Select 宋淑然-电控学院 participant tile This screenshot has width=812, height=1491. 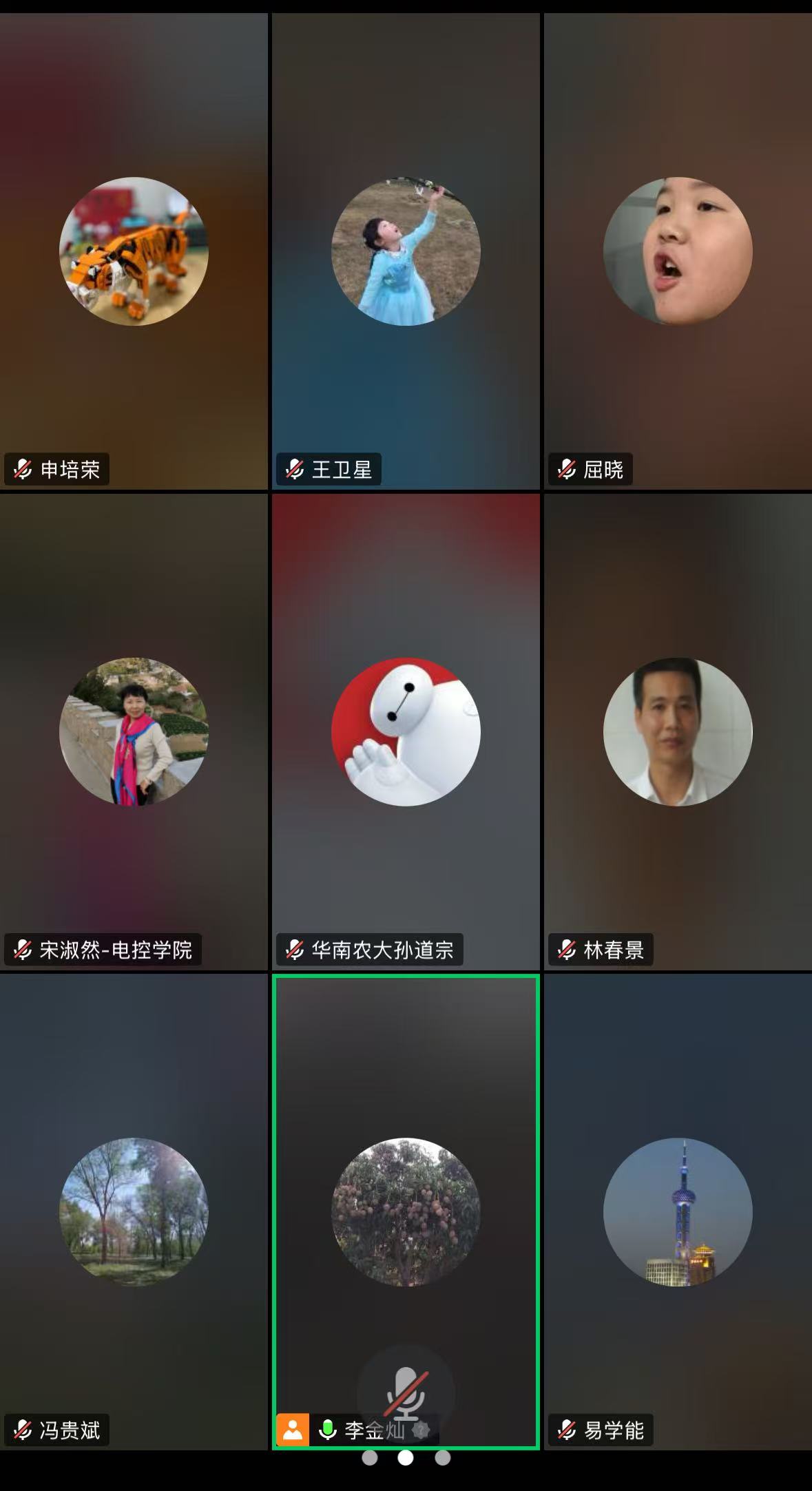click(134, 731)
